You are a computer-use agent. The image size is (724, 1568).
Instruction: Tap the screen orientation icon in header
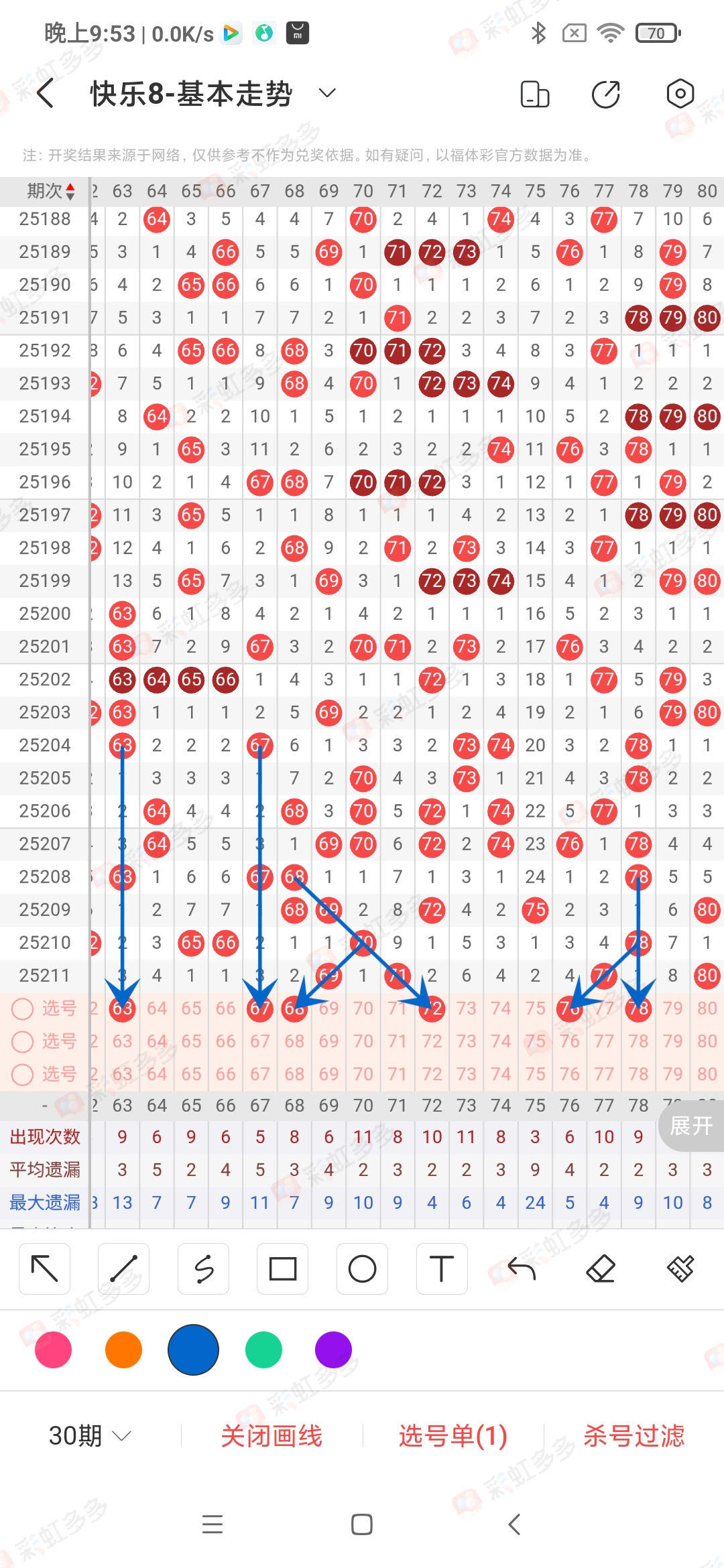pyautogui.click(x=535, y=94)
